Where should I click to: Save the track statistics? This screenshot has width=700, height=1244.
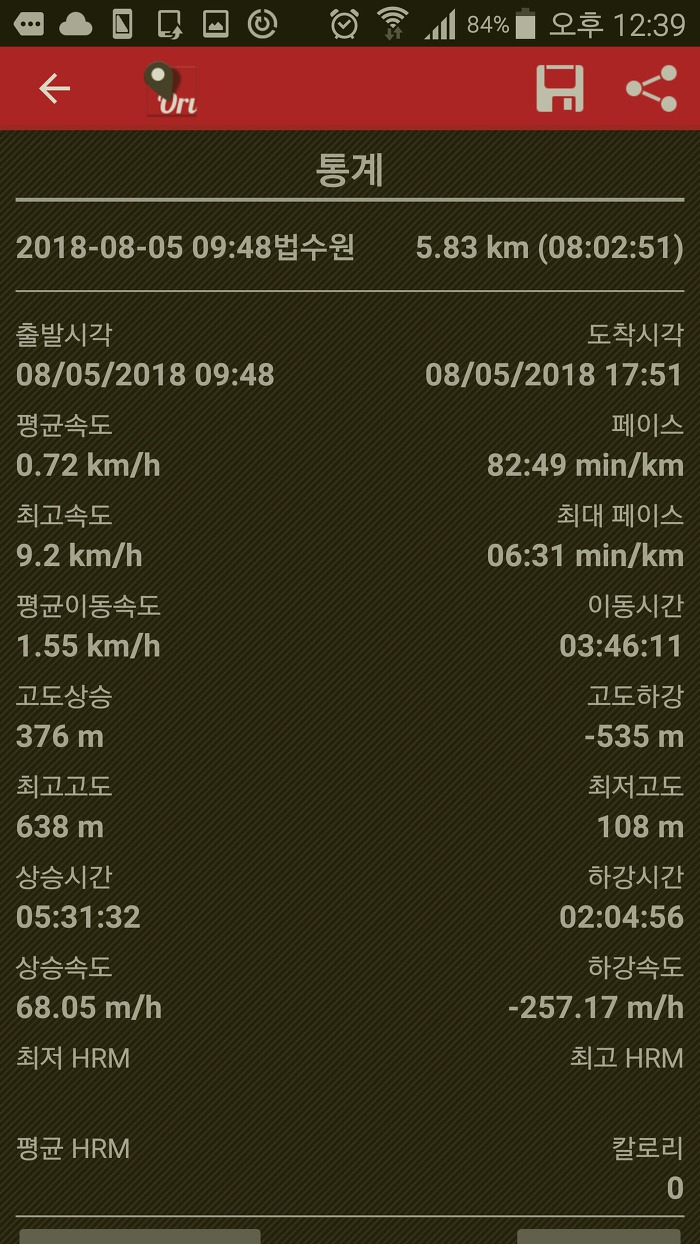[x=560, y=89]
